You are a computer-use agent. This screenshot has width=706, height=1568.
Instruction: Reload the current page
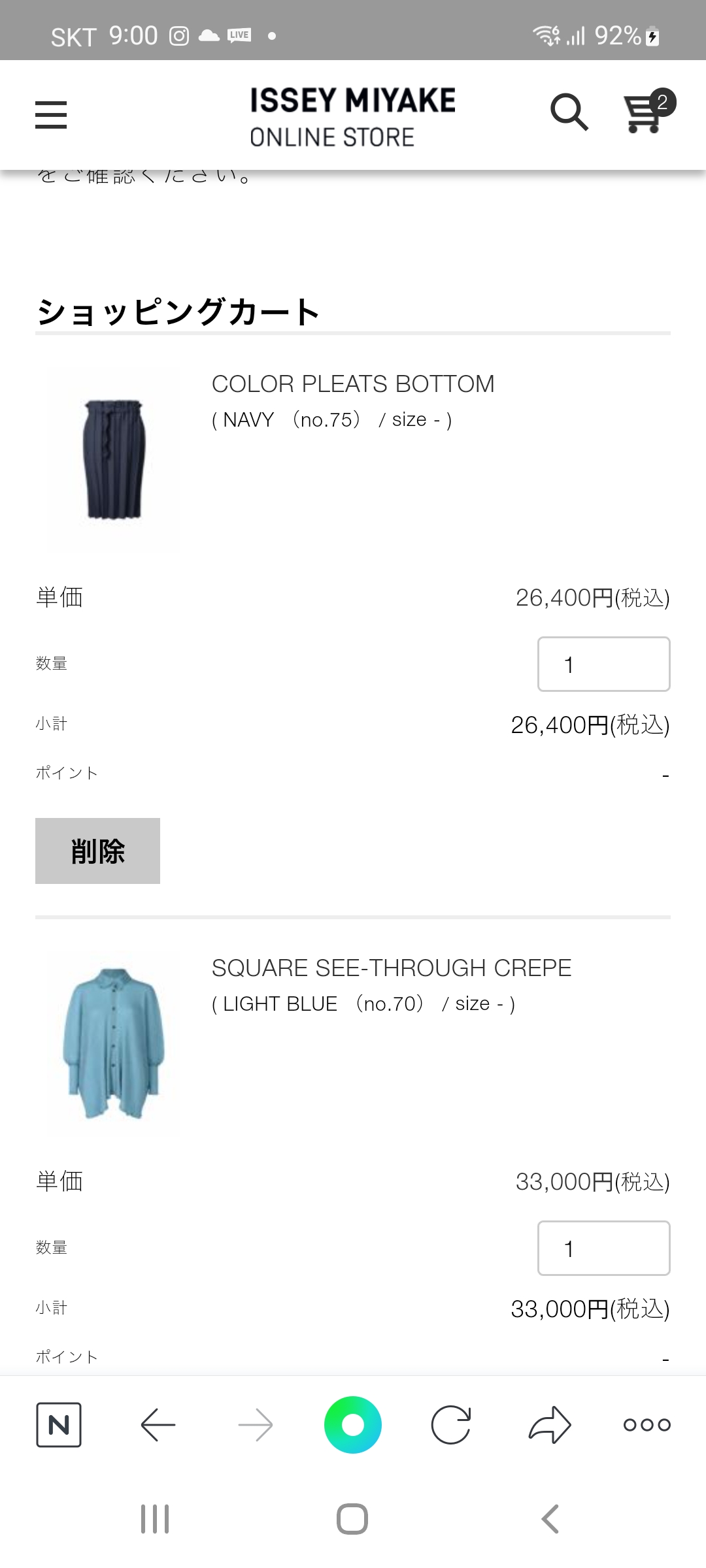tap(451, 1424)
